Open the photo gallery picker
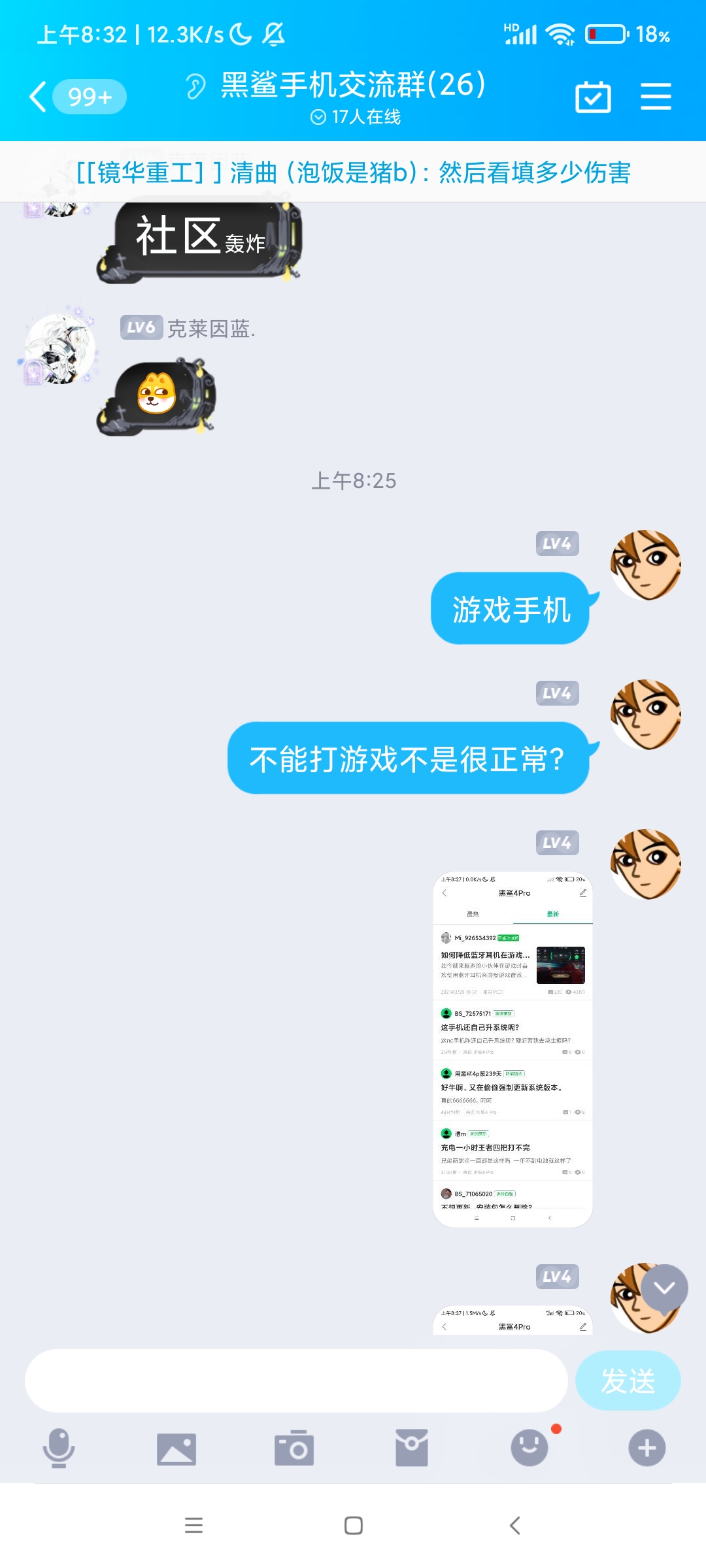The width and height of the screenshot is (706, 1568). coord(176,1449)
